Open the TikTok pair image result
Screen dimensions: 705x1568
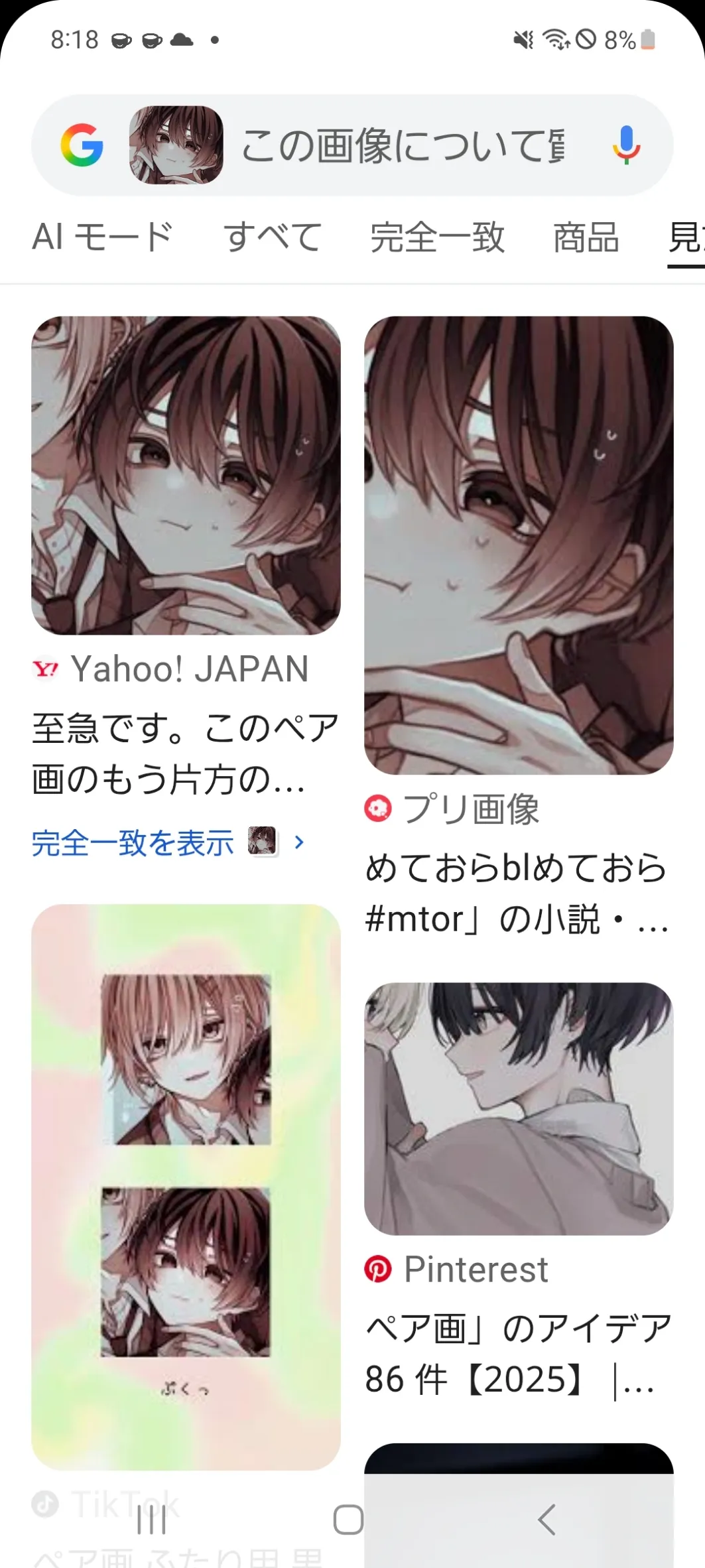[x=186, y=1187]
